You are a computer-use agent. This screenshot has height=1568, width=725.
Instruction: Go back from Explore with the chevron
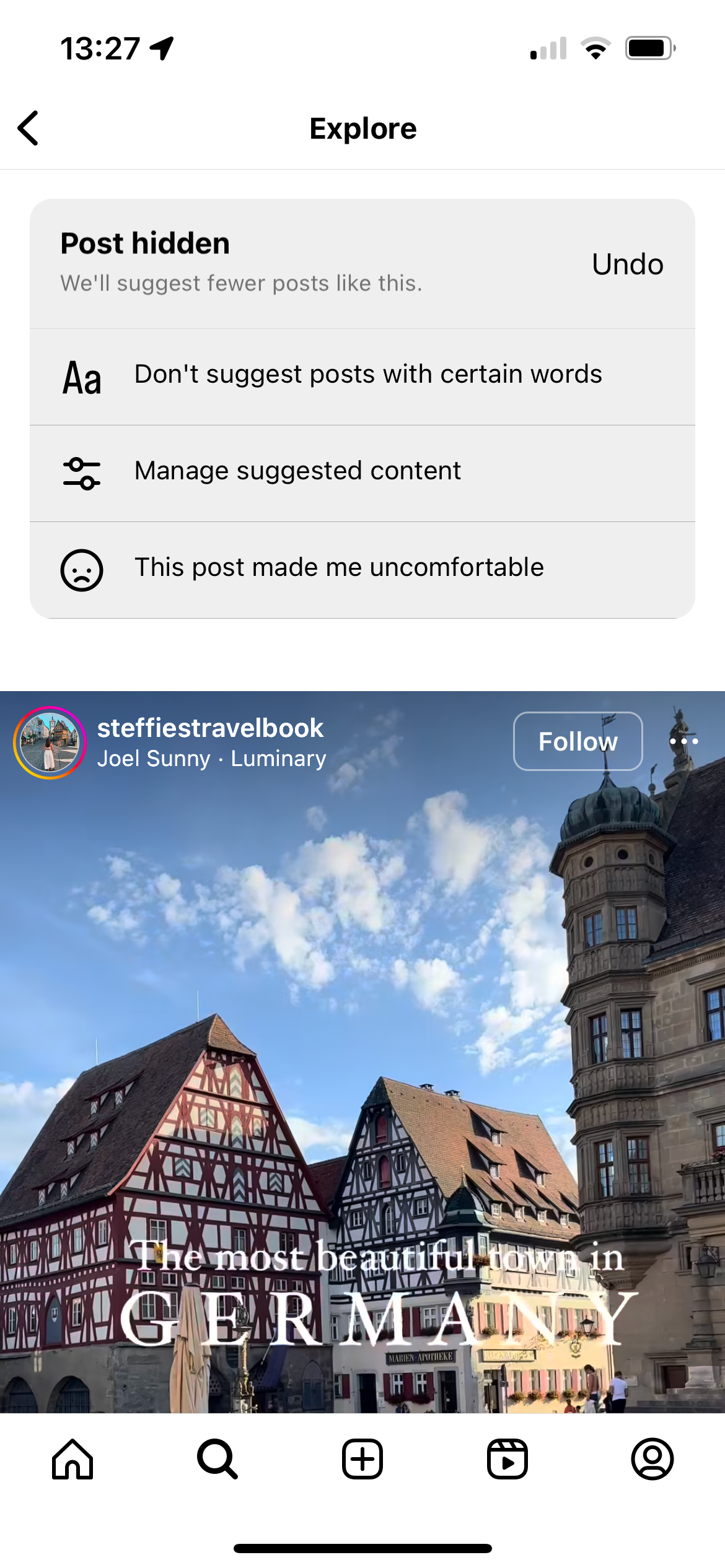pyautogui.click(x=27, y=128)
